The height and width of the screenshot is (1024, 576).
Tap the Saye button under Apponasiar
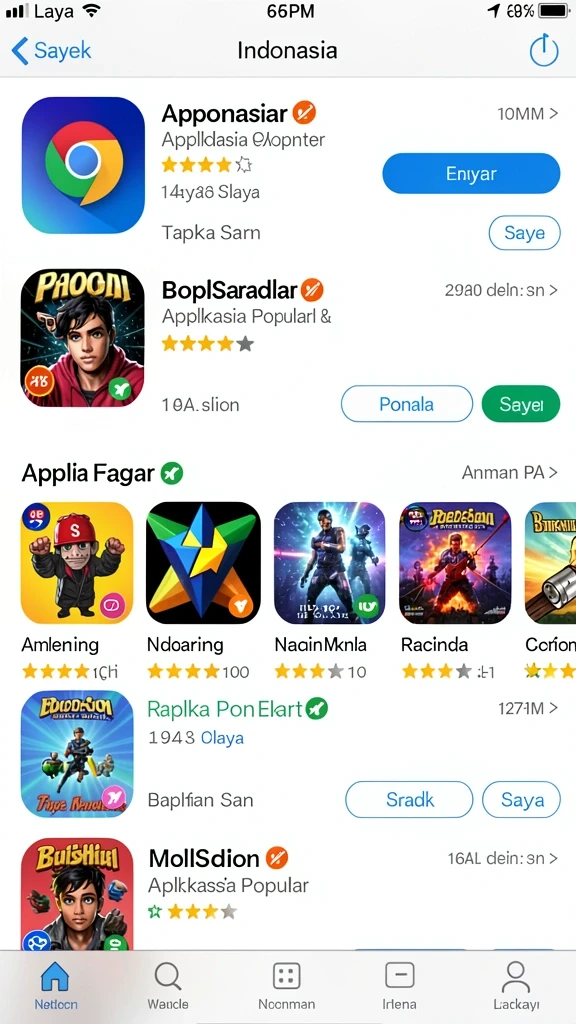pyautogui.click(x=524, y=232)
